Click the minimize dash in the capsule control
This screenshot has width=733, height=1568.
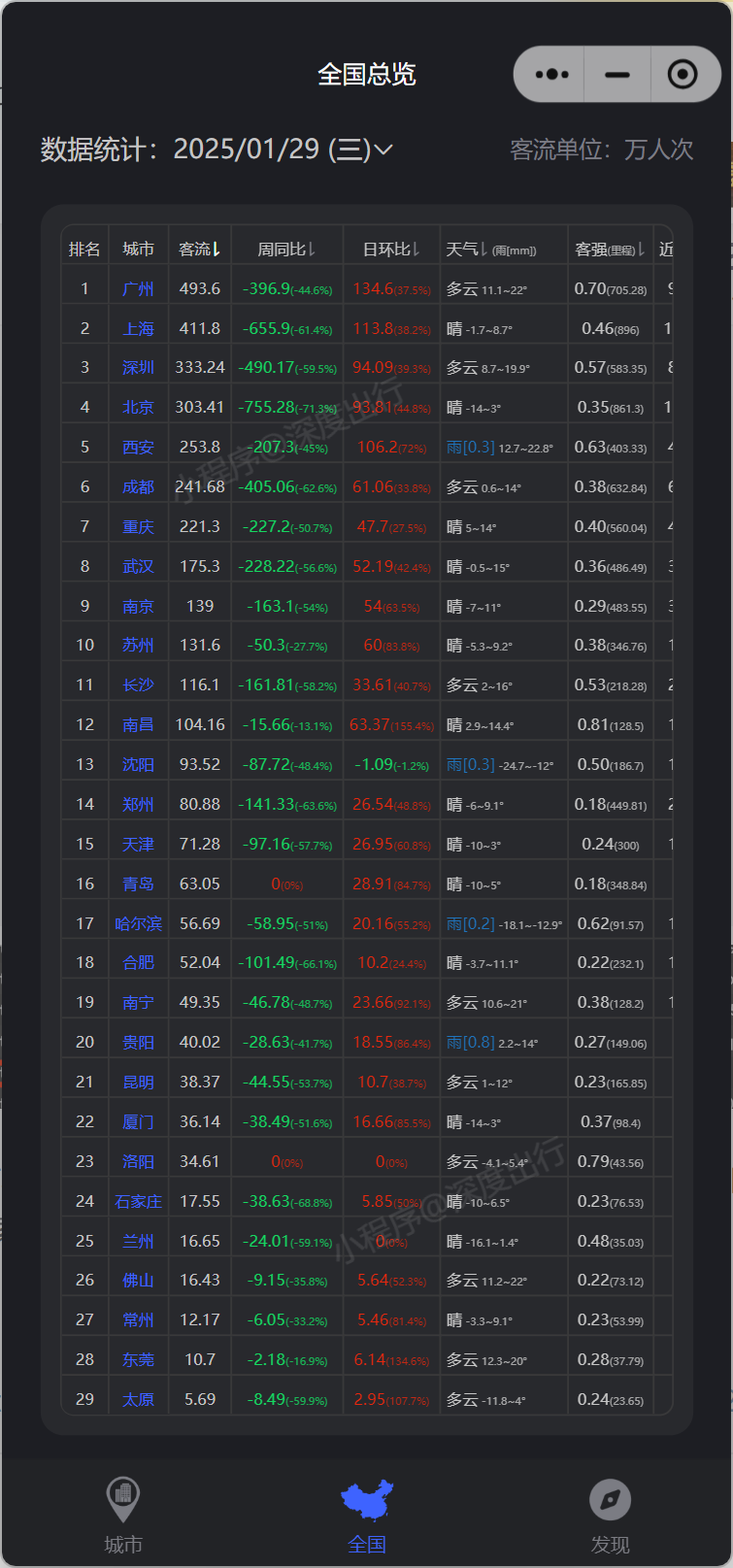pyautogui.click(x=617, y=73)
